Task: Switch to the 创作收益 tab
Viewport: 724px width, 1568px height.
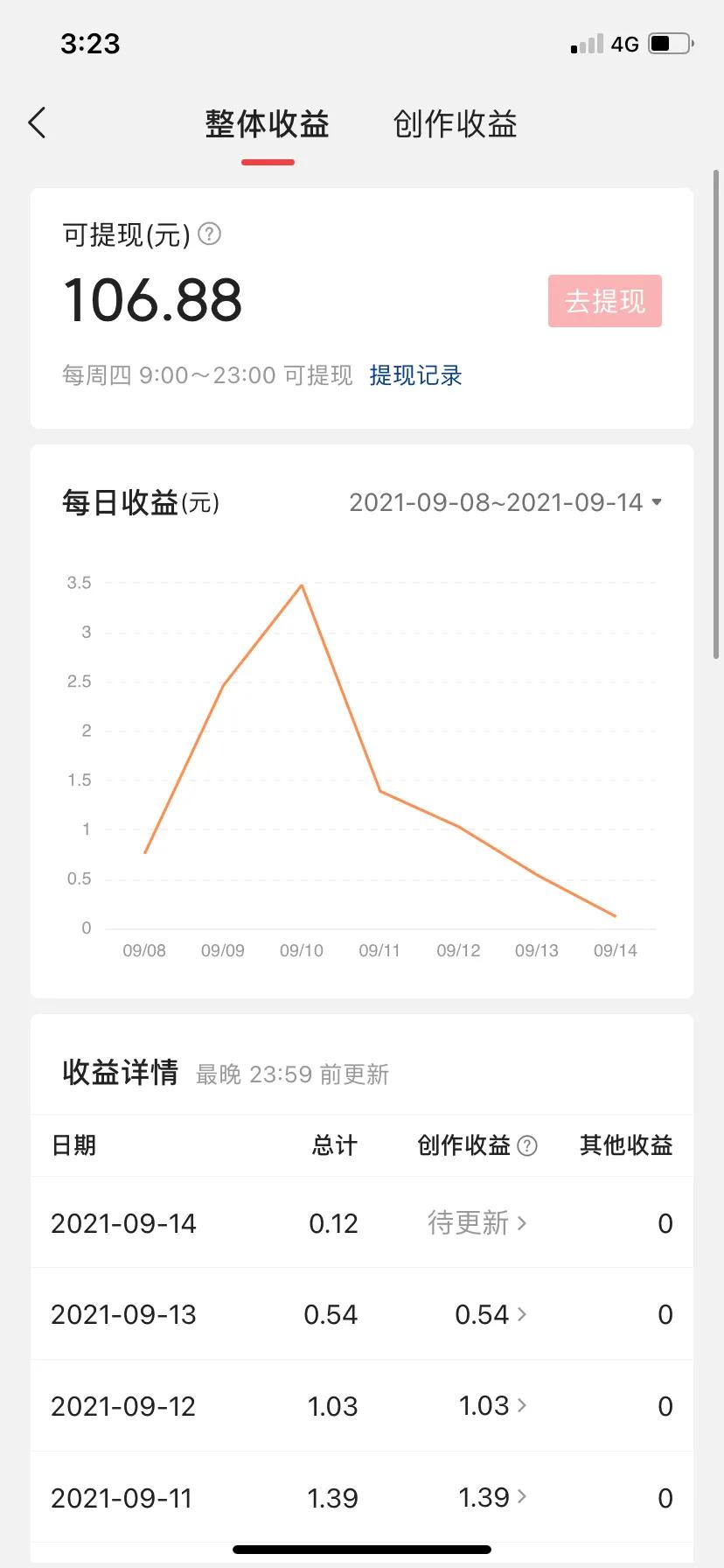Action: pyautogui.click(x=455, y=124)
